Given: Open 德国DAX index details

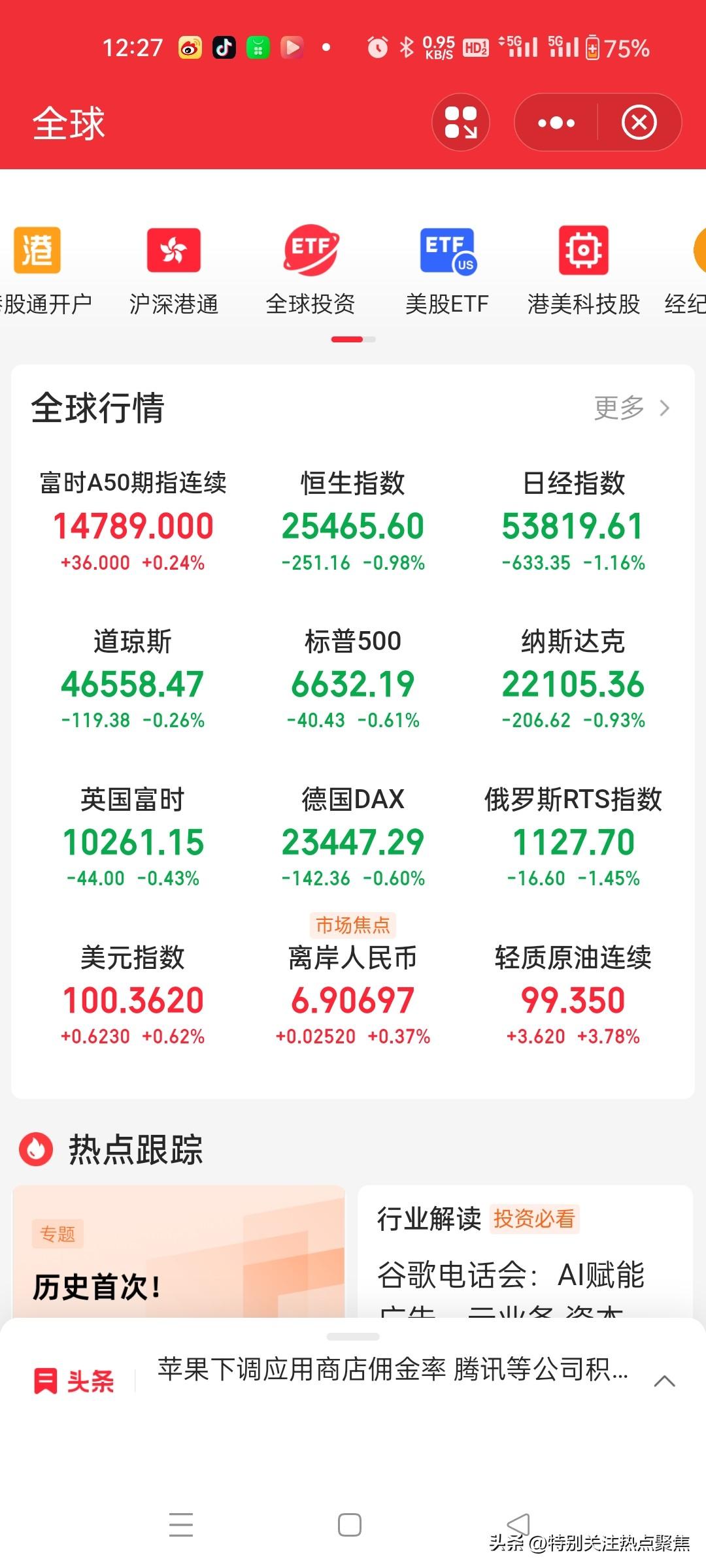Looking at the screenshot, I should (x=353, y=838).
